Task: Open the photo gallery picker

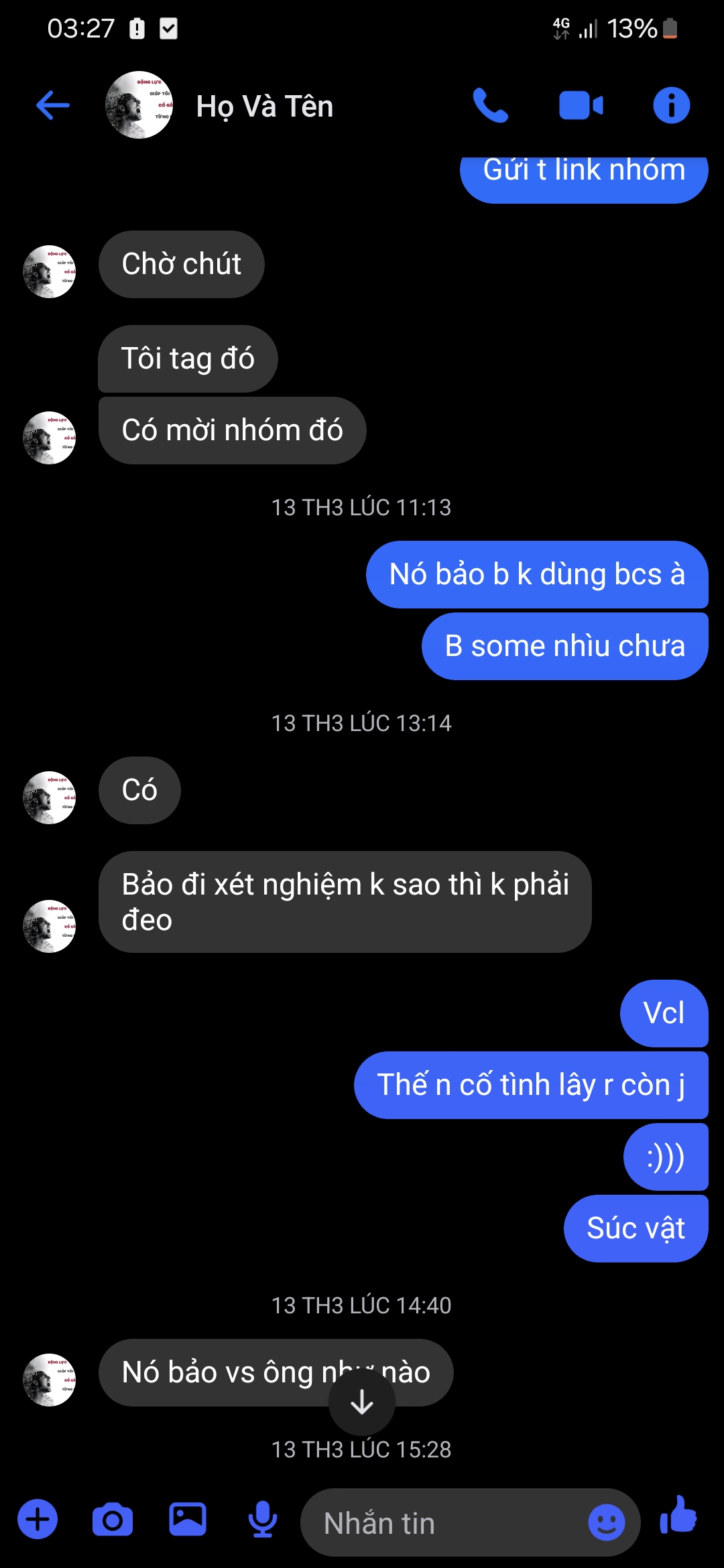Action: click(188, 1519)
